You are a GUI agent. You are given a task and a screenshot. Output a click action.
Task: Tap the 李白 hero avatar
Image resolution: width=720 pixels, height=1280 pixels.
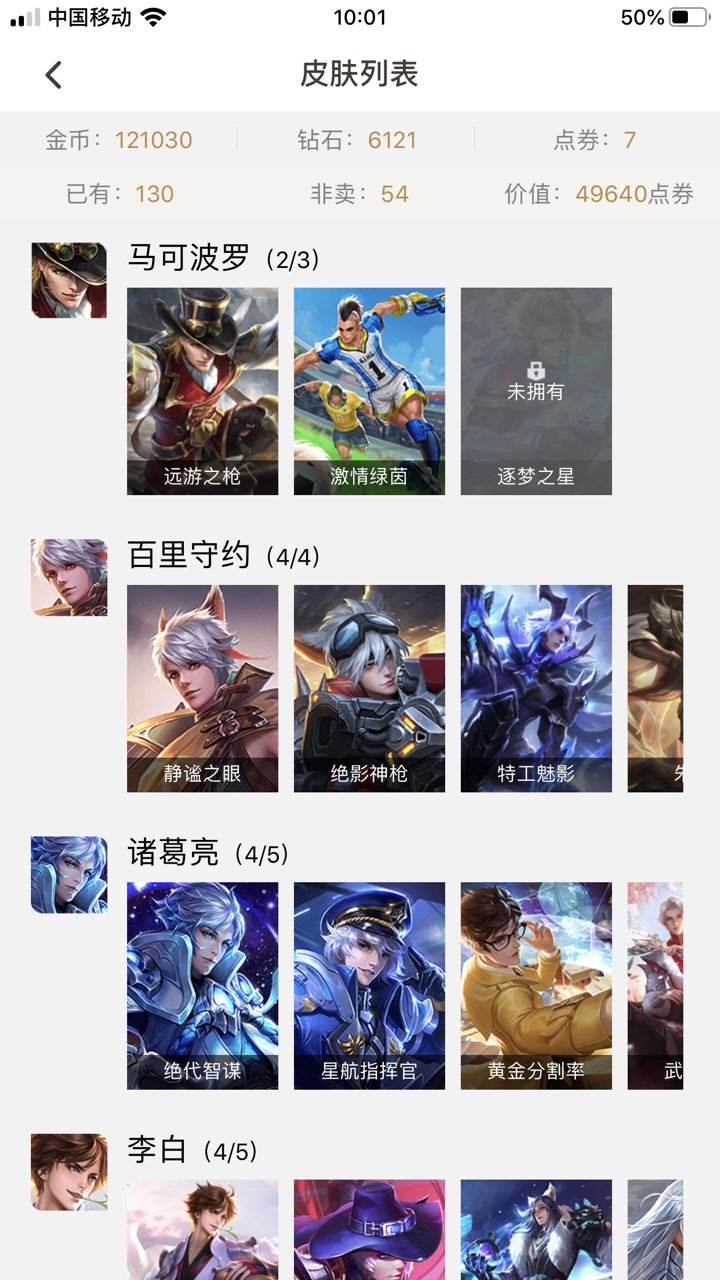pyautogui.click(x=69, y=1171)
